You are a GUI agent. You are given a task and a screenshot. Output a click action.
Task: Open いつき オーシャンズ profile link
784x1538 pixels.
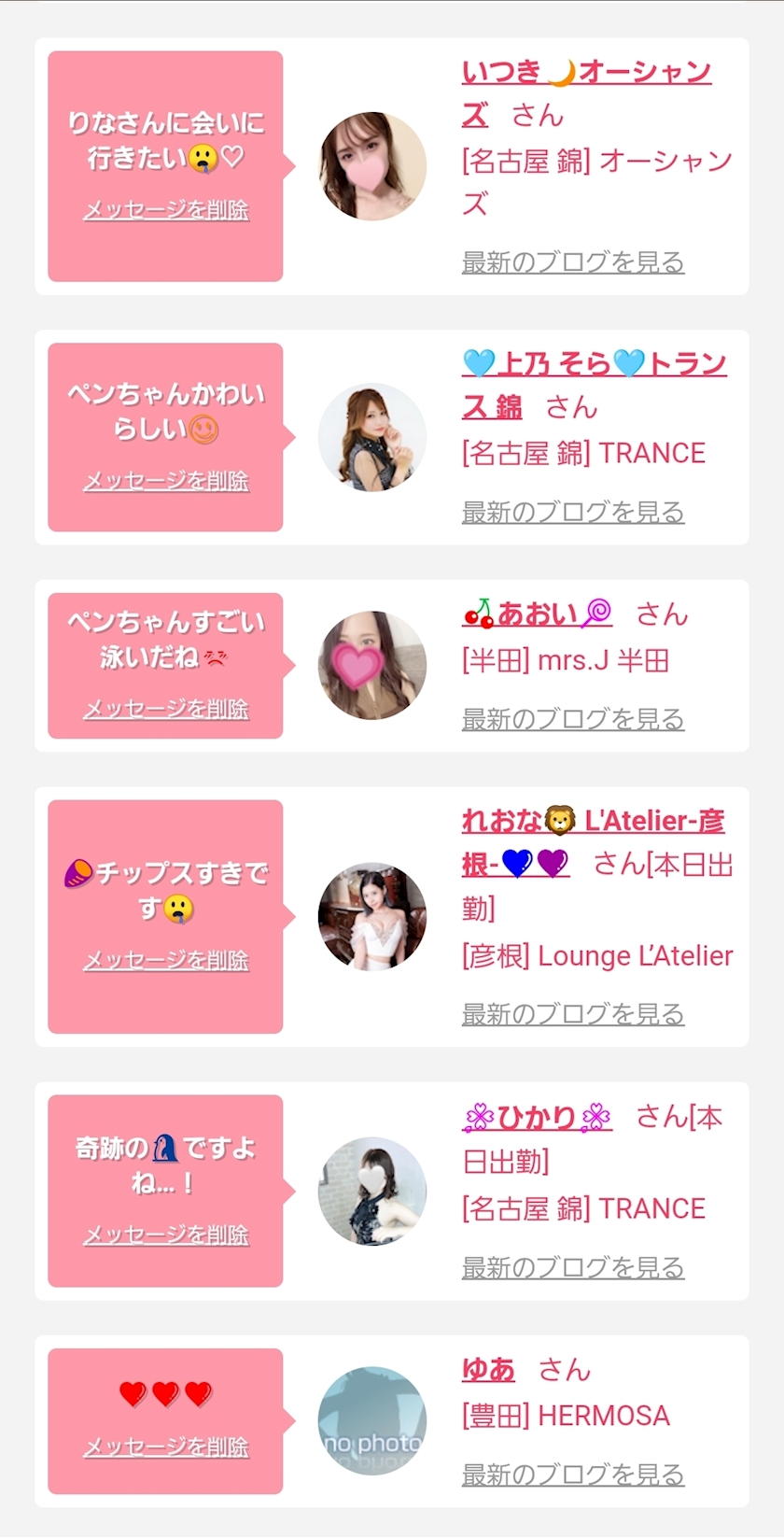[586, 73]
